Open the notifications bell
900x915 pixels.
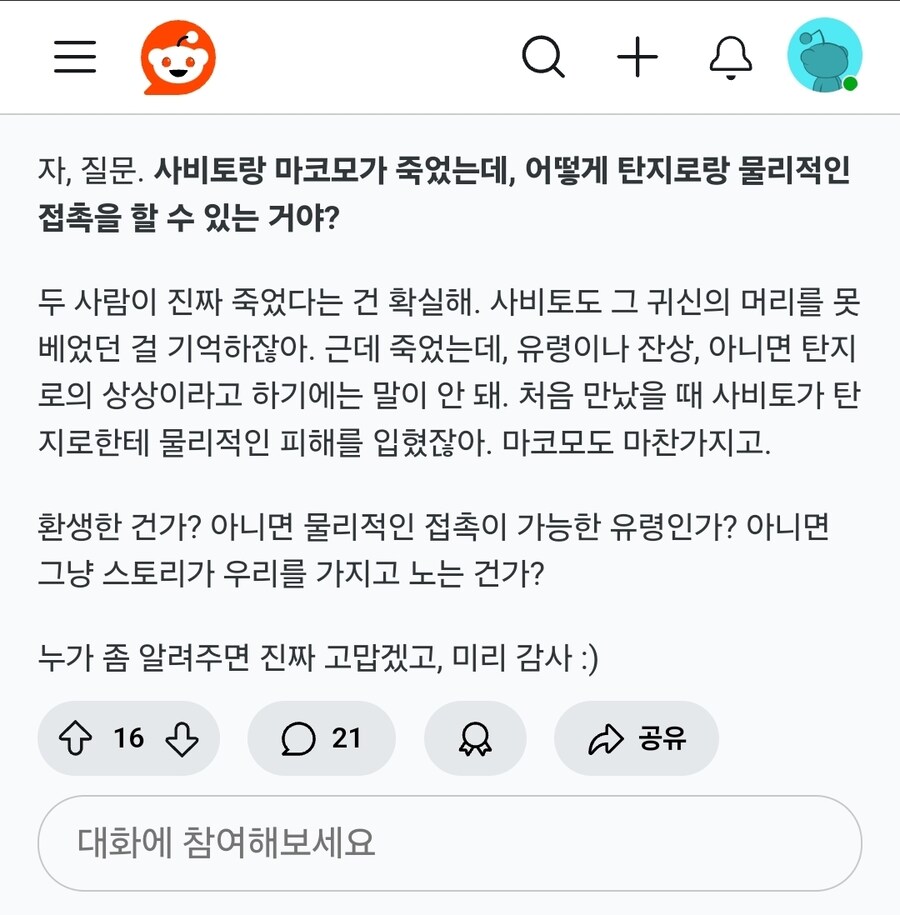[x=731, y=57]
